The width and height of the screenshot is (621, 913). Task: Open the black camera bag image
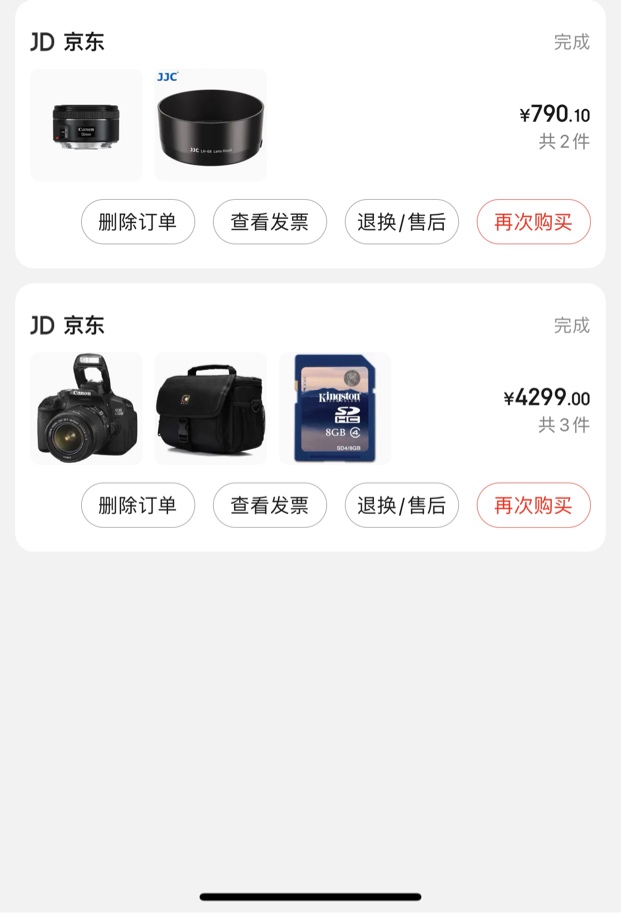[x=210, y=408]
